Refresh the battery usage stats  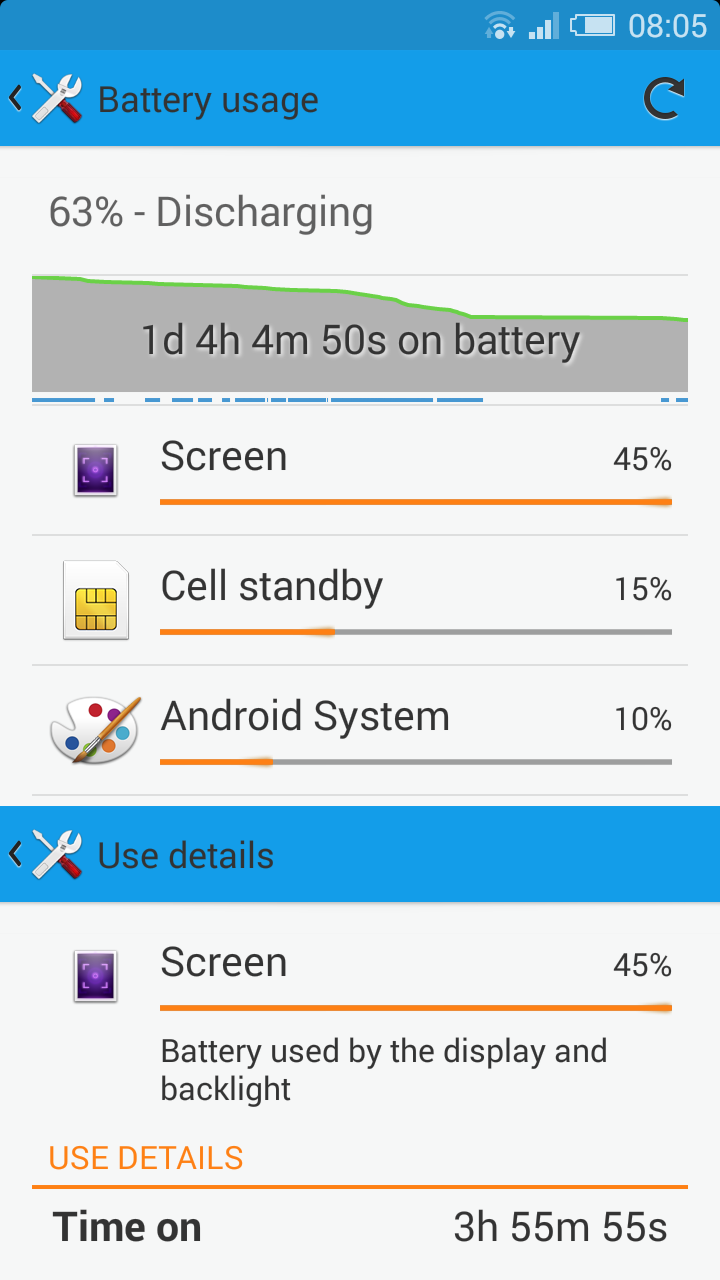point(663,99)
